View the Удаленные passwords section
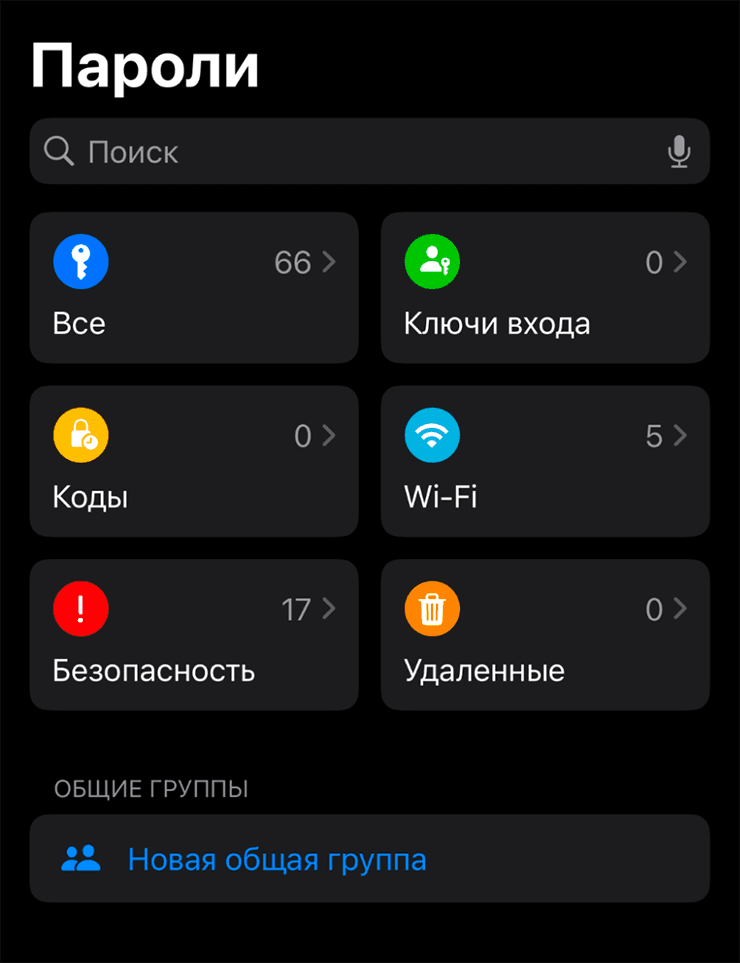The image size is (740, 963). point(546,634)
